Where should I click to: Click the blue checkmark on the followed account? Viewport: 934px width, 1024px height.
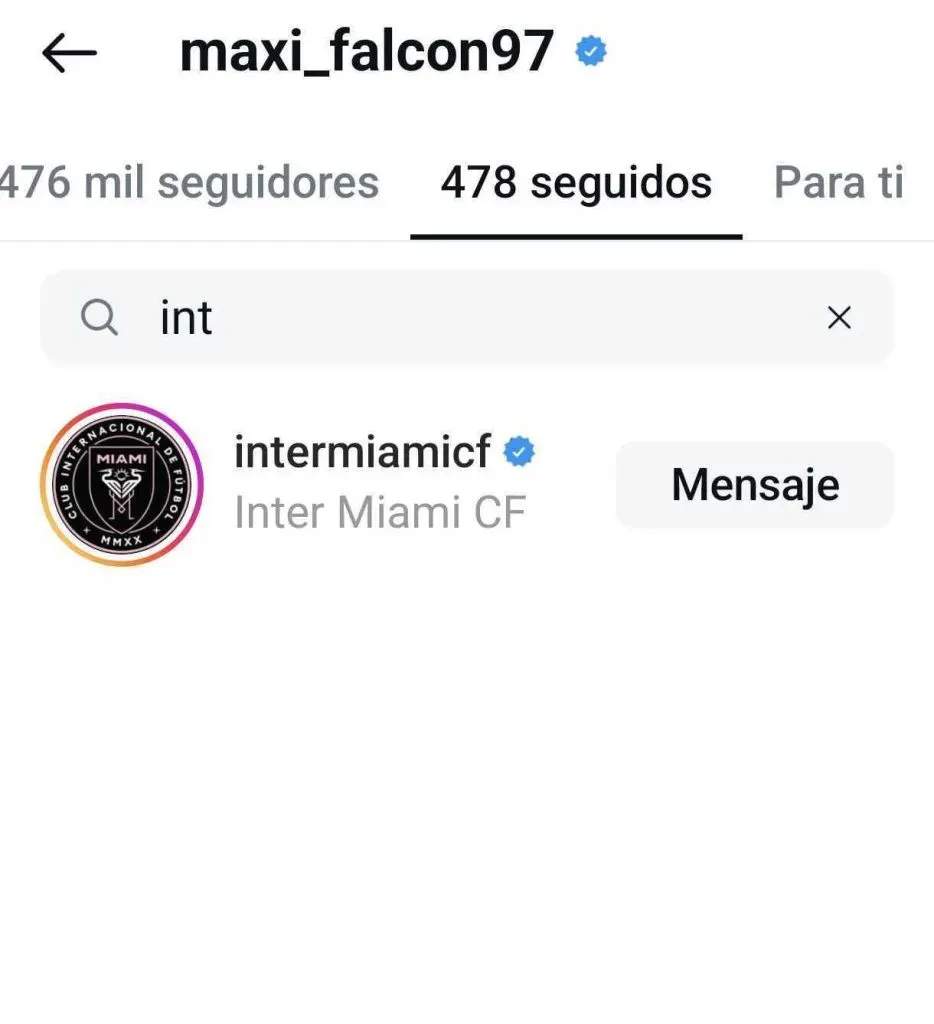click(517, 452)
